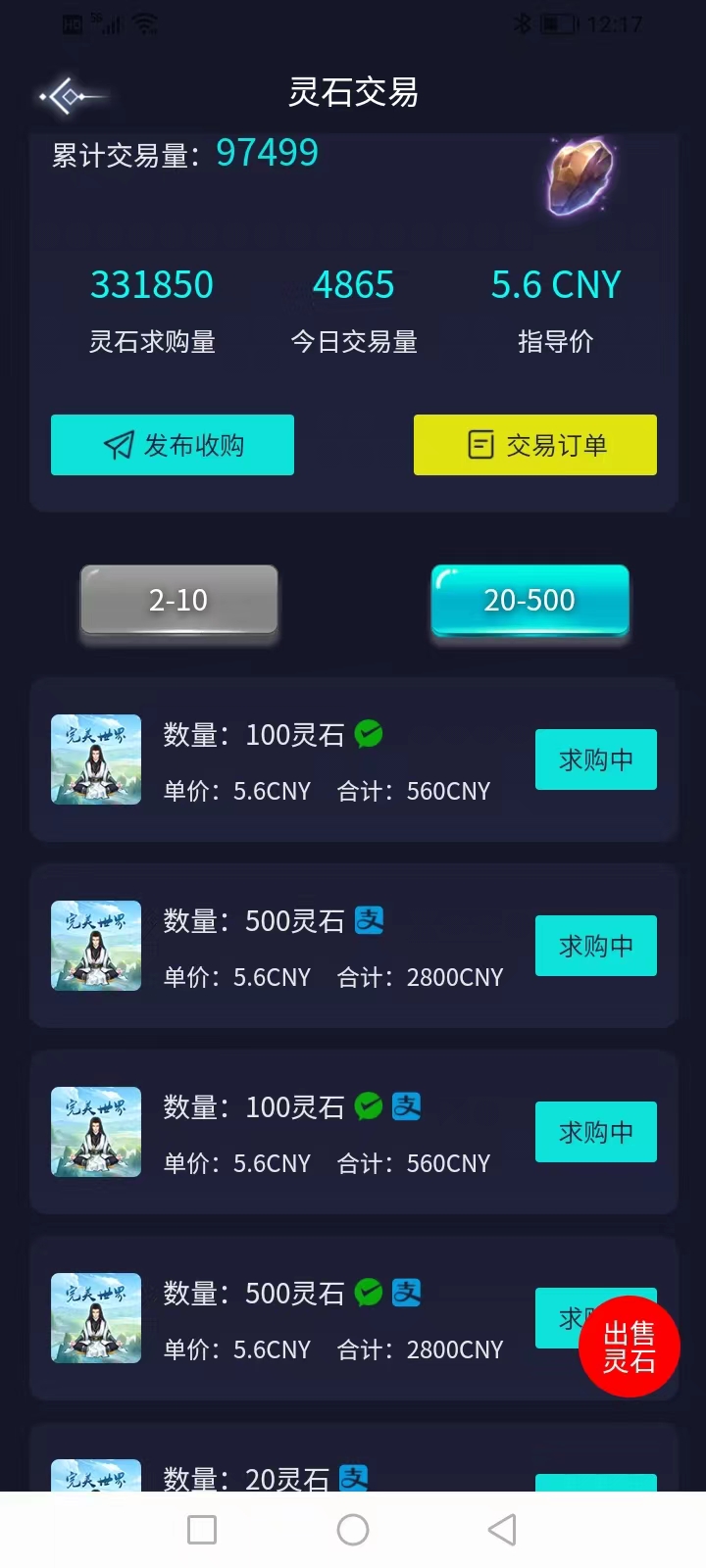Switch to the 2-10 quantity range

point(178,600)
